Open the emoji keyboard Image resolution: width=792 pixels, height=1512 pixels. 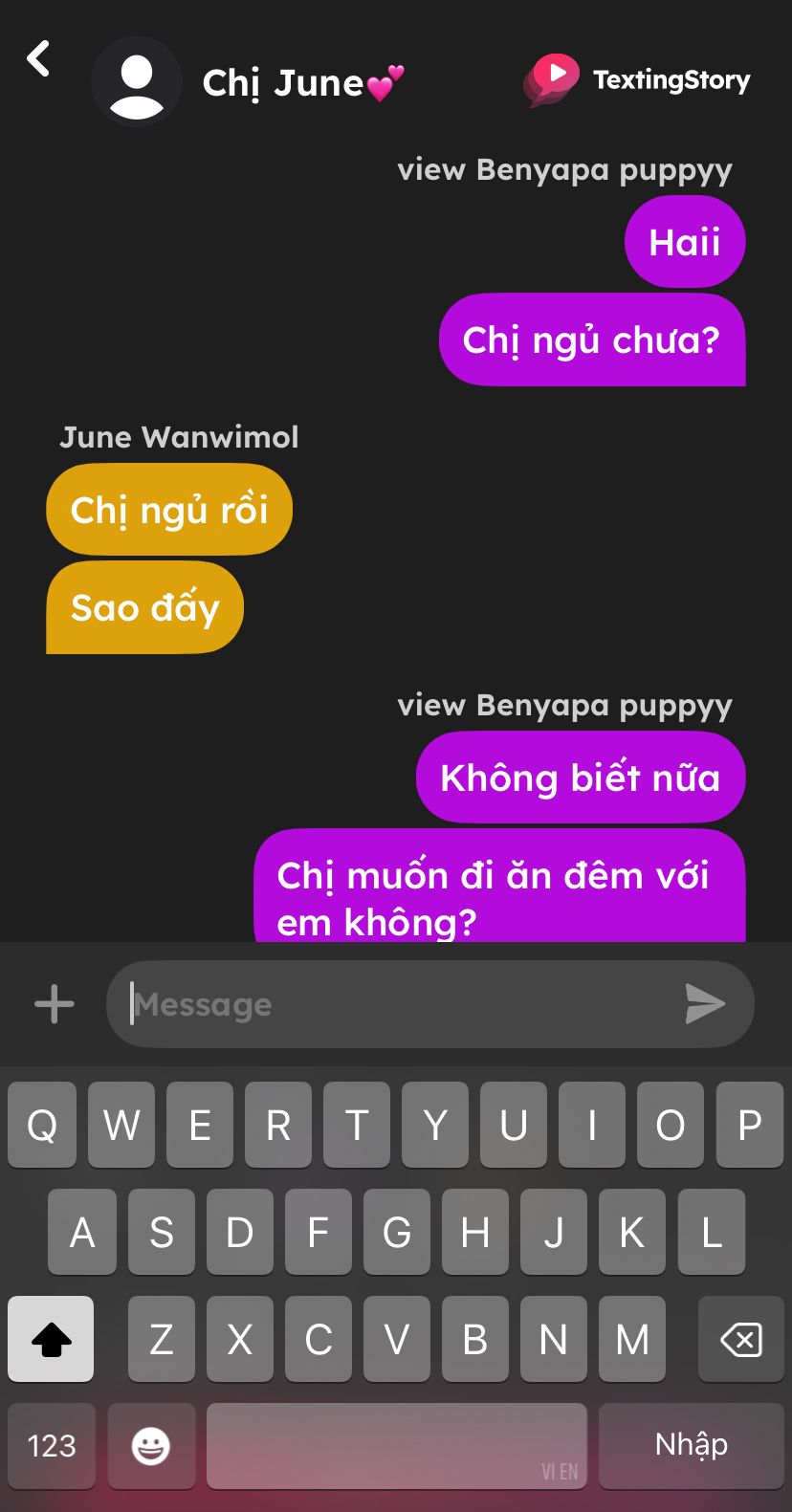click(151, 1445)
